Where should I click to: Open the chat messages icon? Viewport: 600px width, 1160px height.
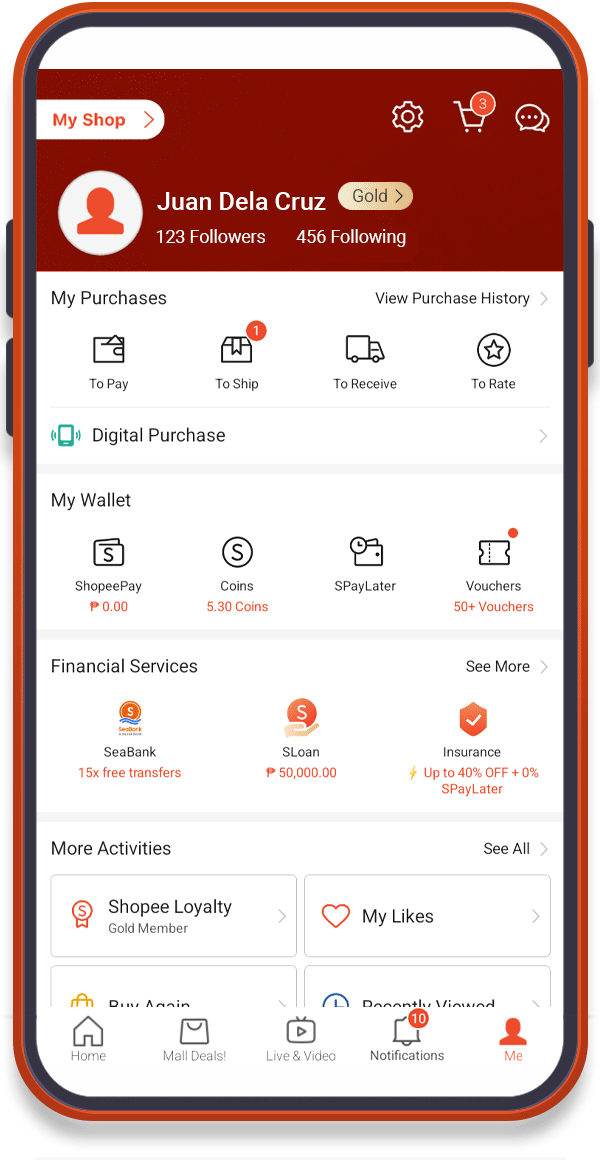(x=532, y=118)
